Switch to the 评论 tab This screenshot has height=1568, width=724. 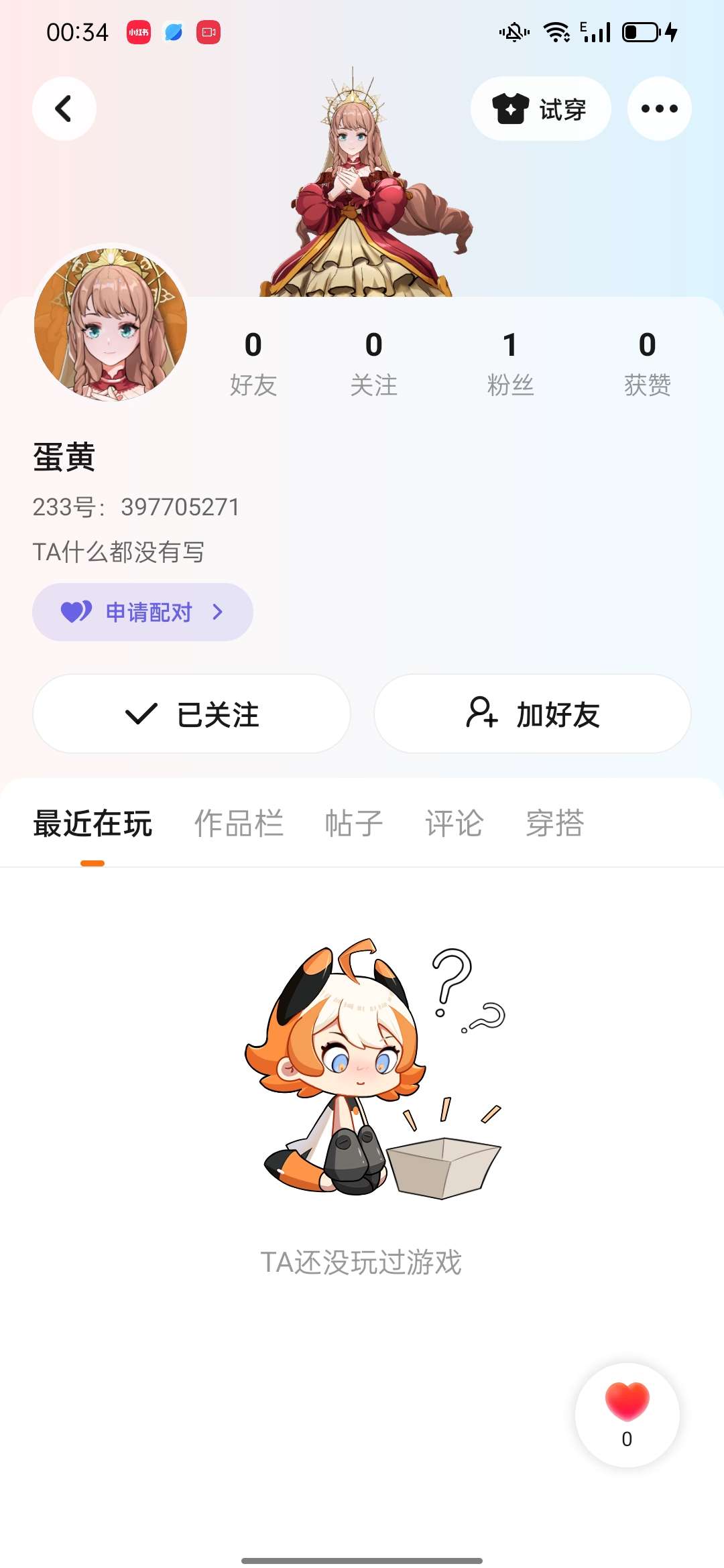(x=454, y=824)
